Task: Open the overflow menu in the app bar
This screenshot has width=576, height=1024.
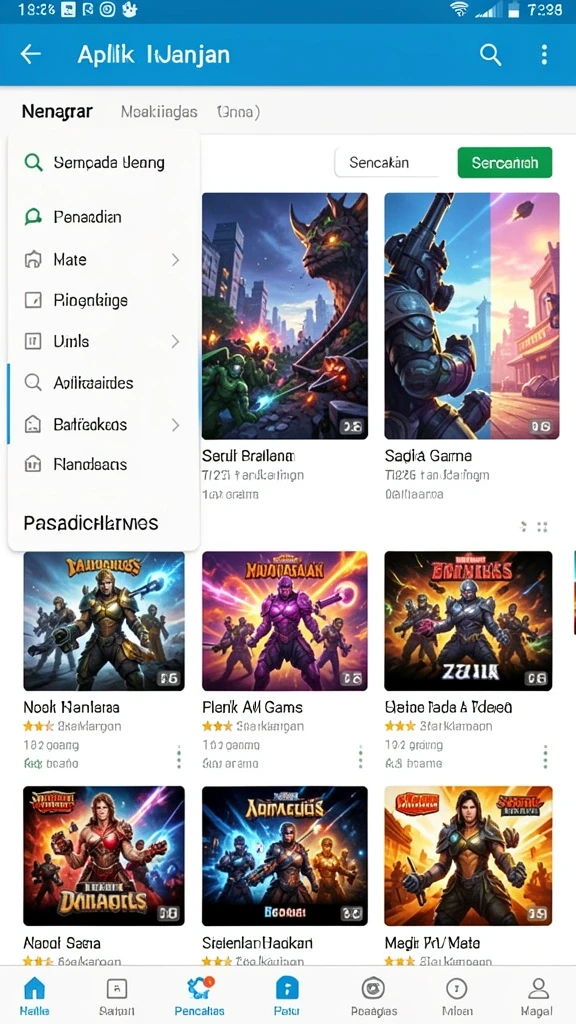Action: tap(544, 55)
